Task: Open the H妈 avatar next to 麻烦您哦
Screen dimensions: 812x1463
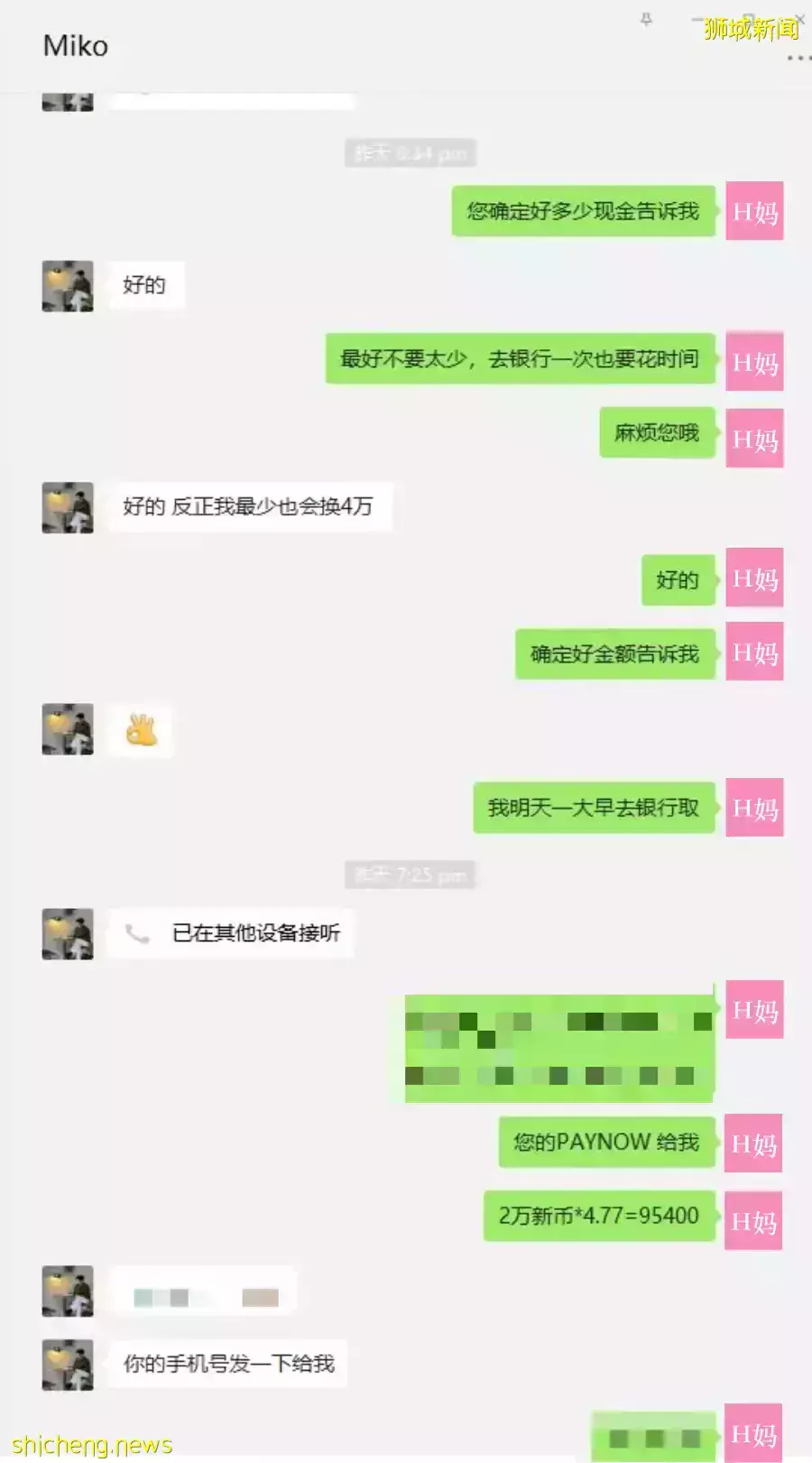Action: click(754, 439)
